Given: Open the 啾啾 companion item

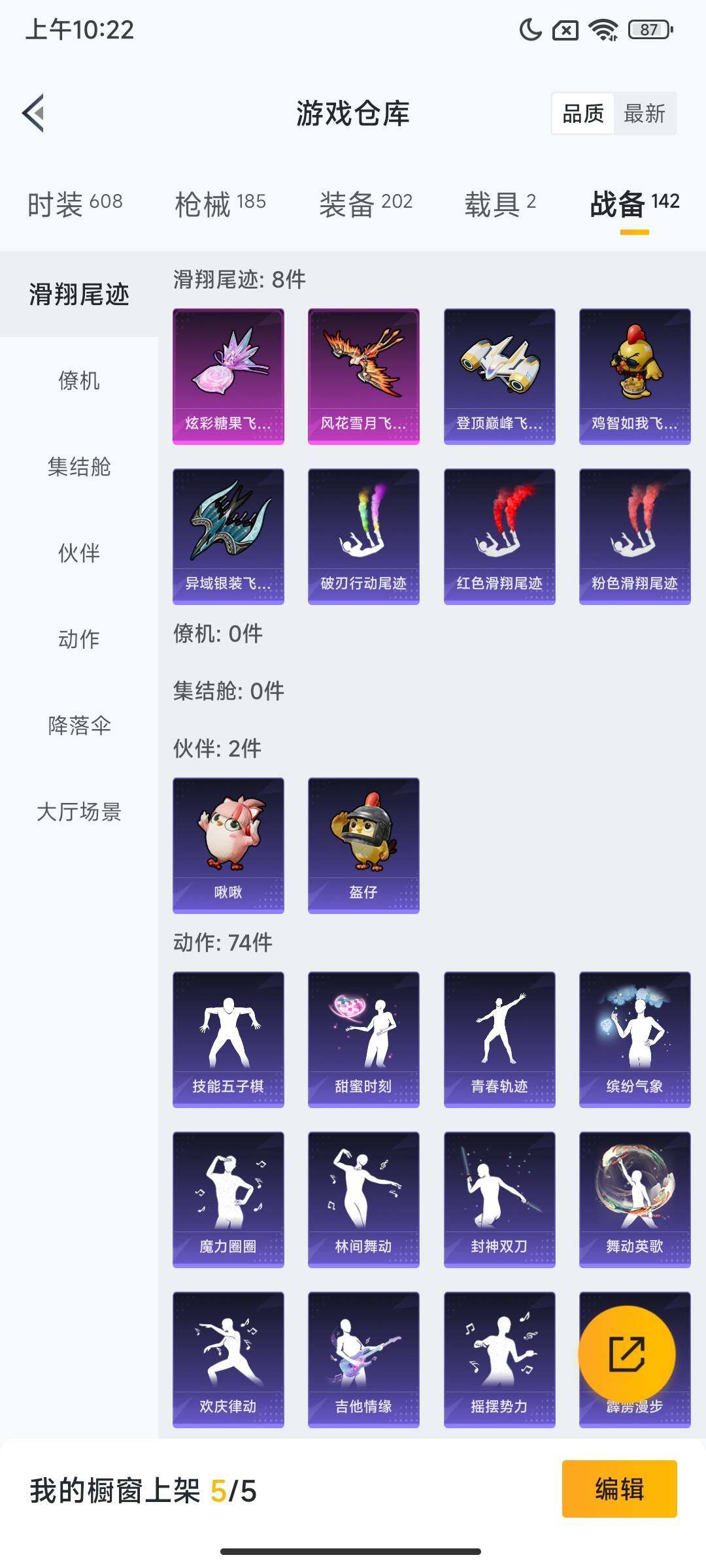Looking at the screenshot, I should 228,843.
